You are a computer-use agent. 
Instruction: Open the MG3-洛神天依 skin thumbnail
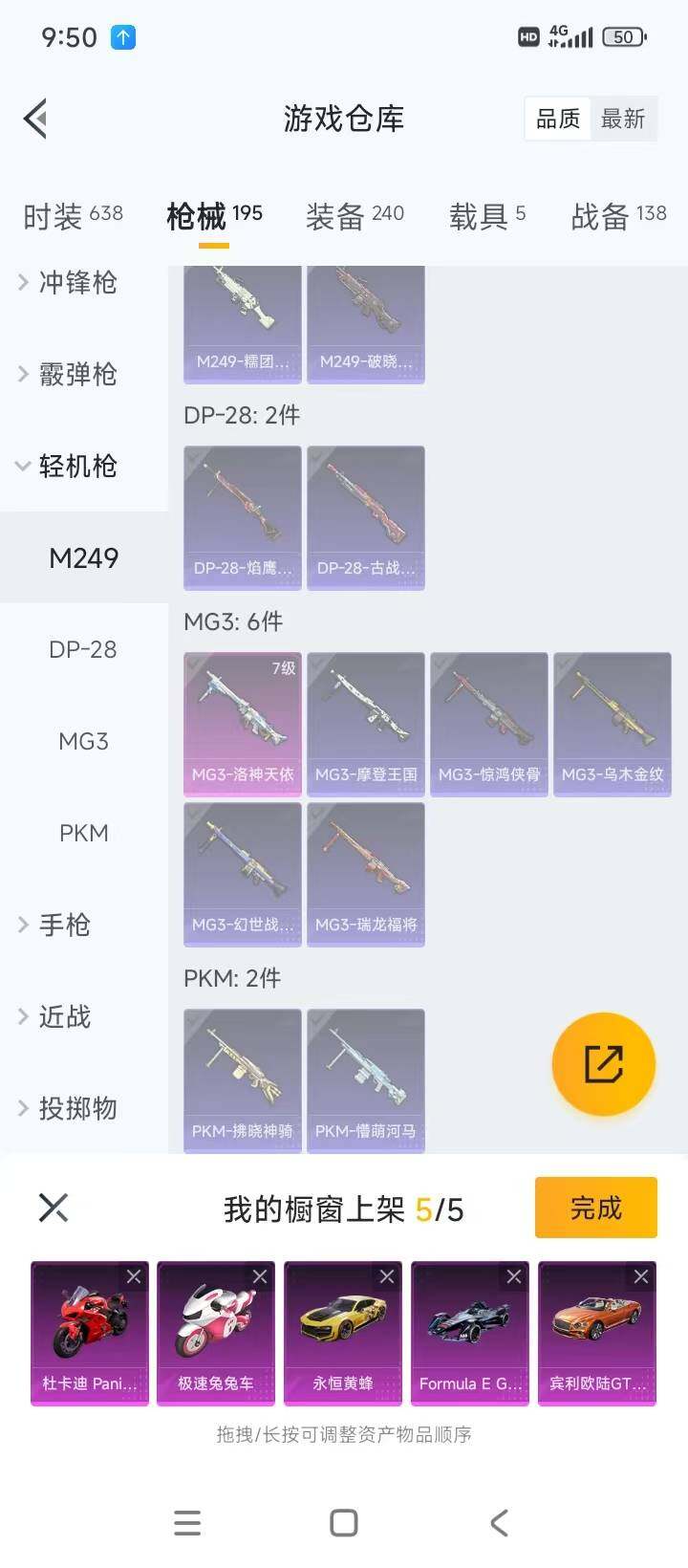242,724
